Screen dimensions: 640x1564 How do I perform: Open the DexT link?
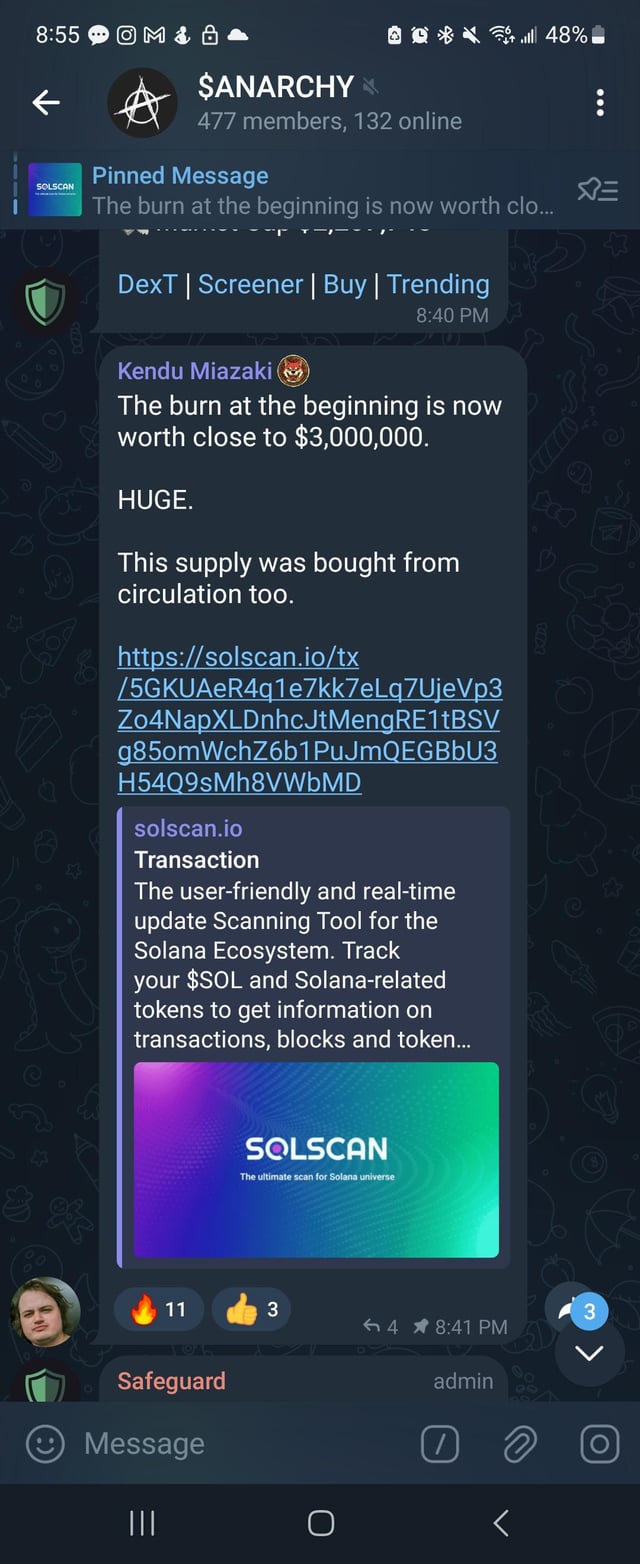(x=146, y=284)
